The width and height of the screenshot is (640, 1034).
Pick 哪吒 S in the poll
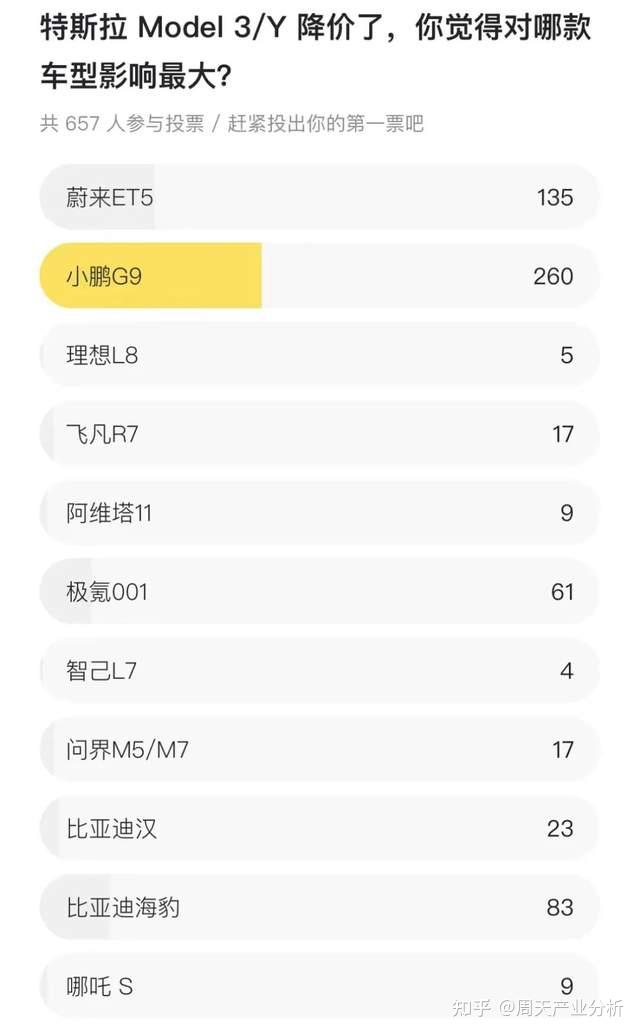(x=320, y=986)
